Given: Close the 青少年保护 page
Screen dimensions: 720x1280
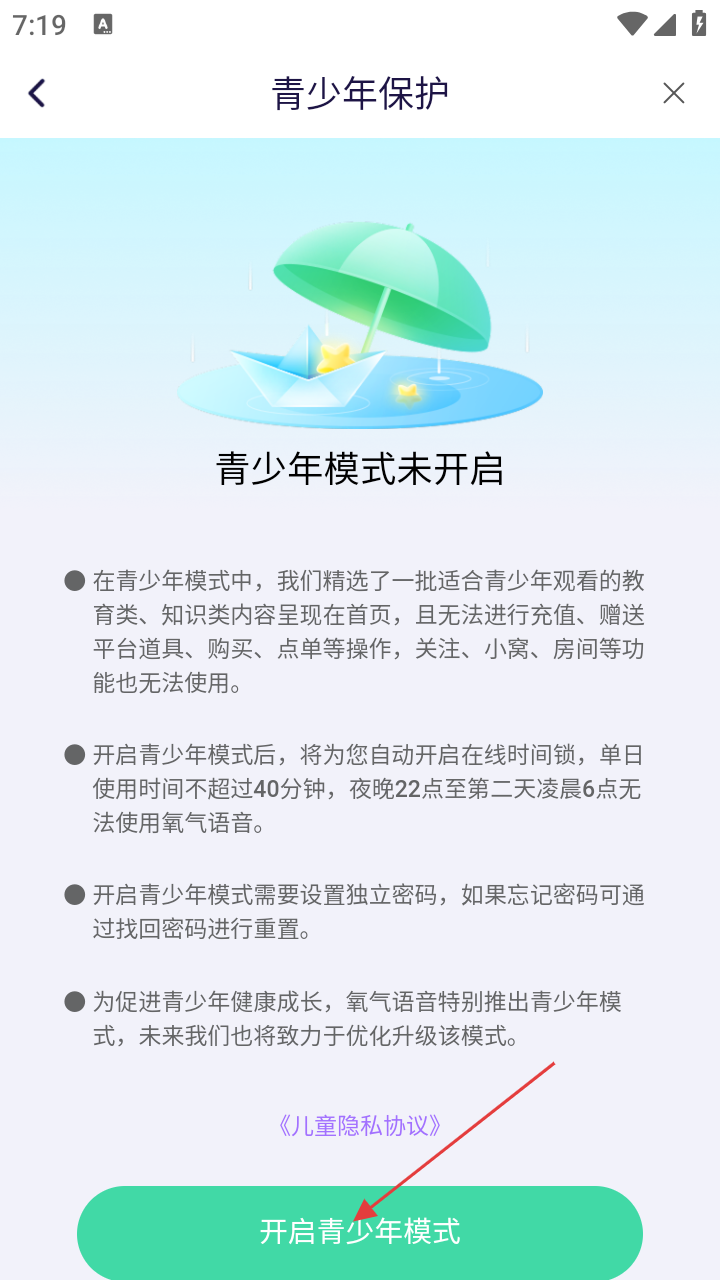Looking at the screenshot, I should pos(674,94).
